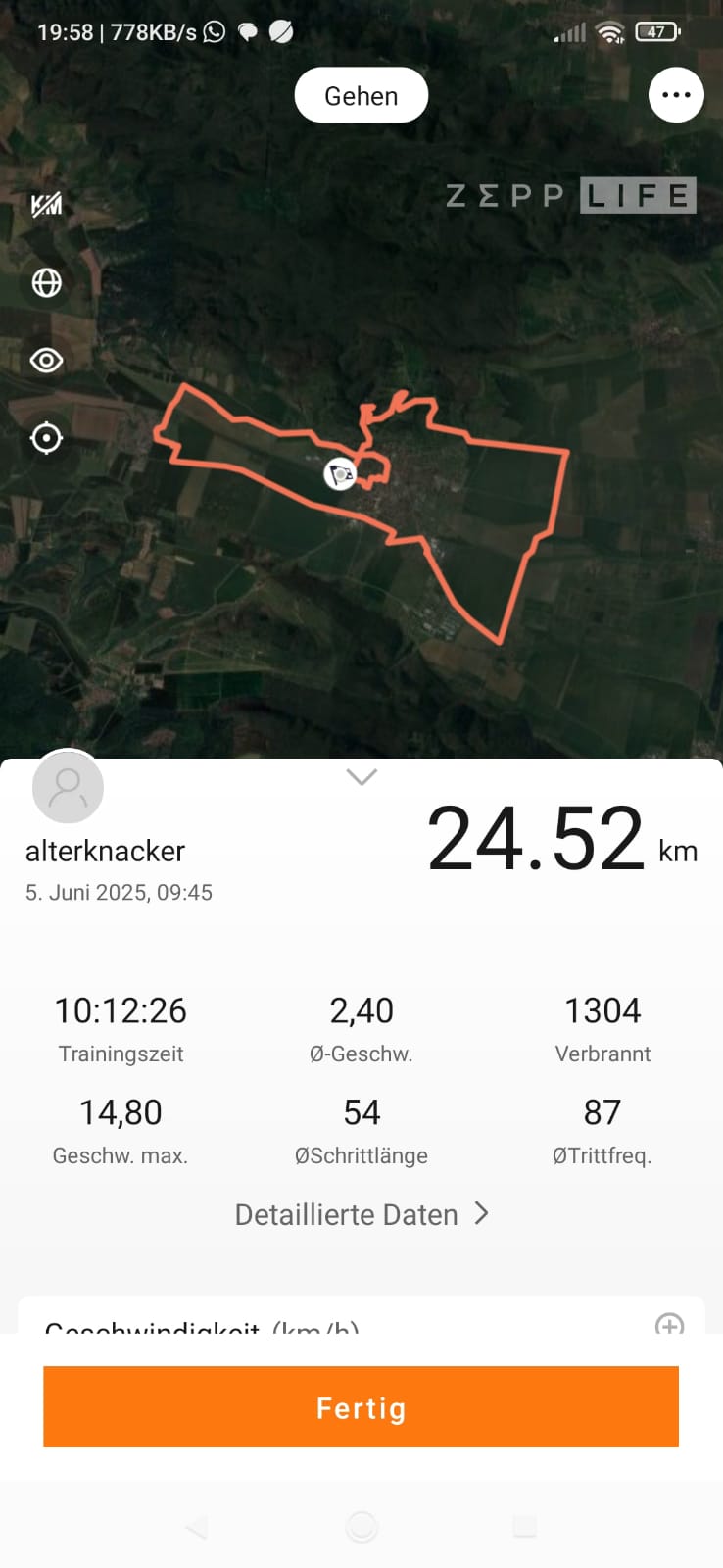Open Detaillierte Daten
The image size is (723, 1568).
coord(361,1214)
